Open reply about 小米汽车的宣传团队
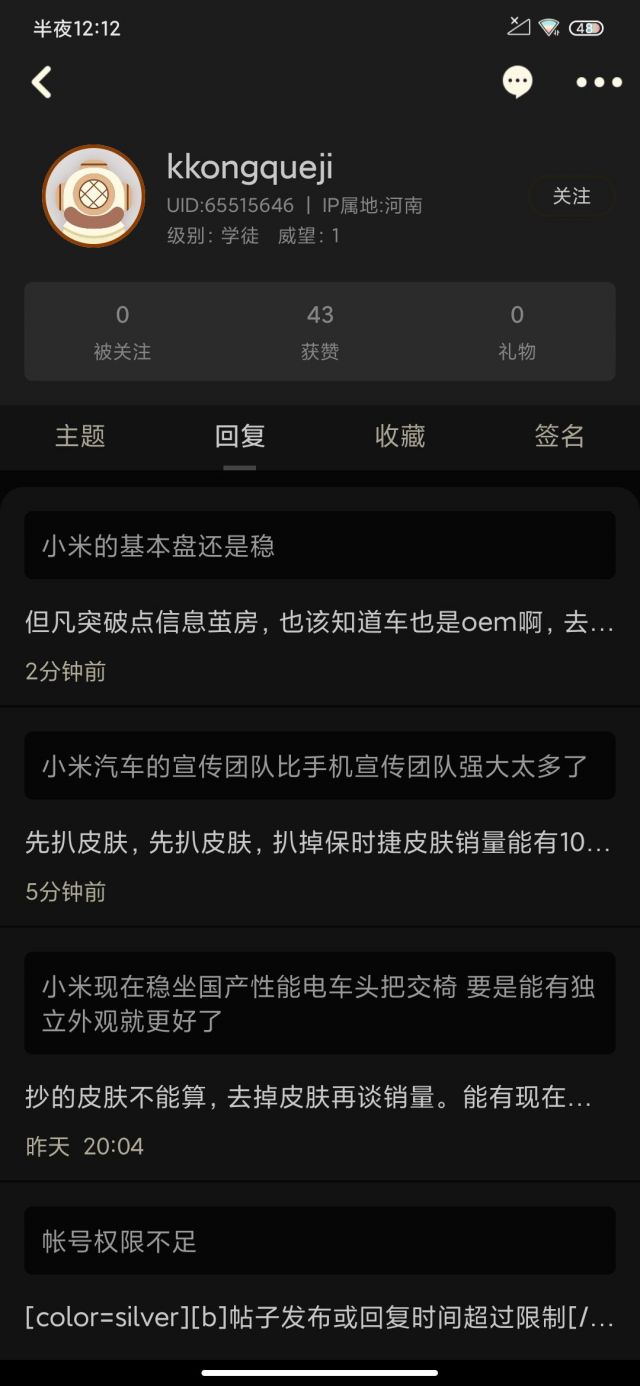Screen dimensions: 640x1386 click(320, 843)
